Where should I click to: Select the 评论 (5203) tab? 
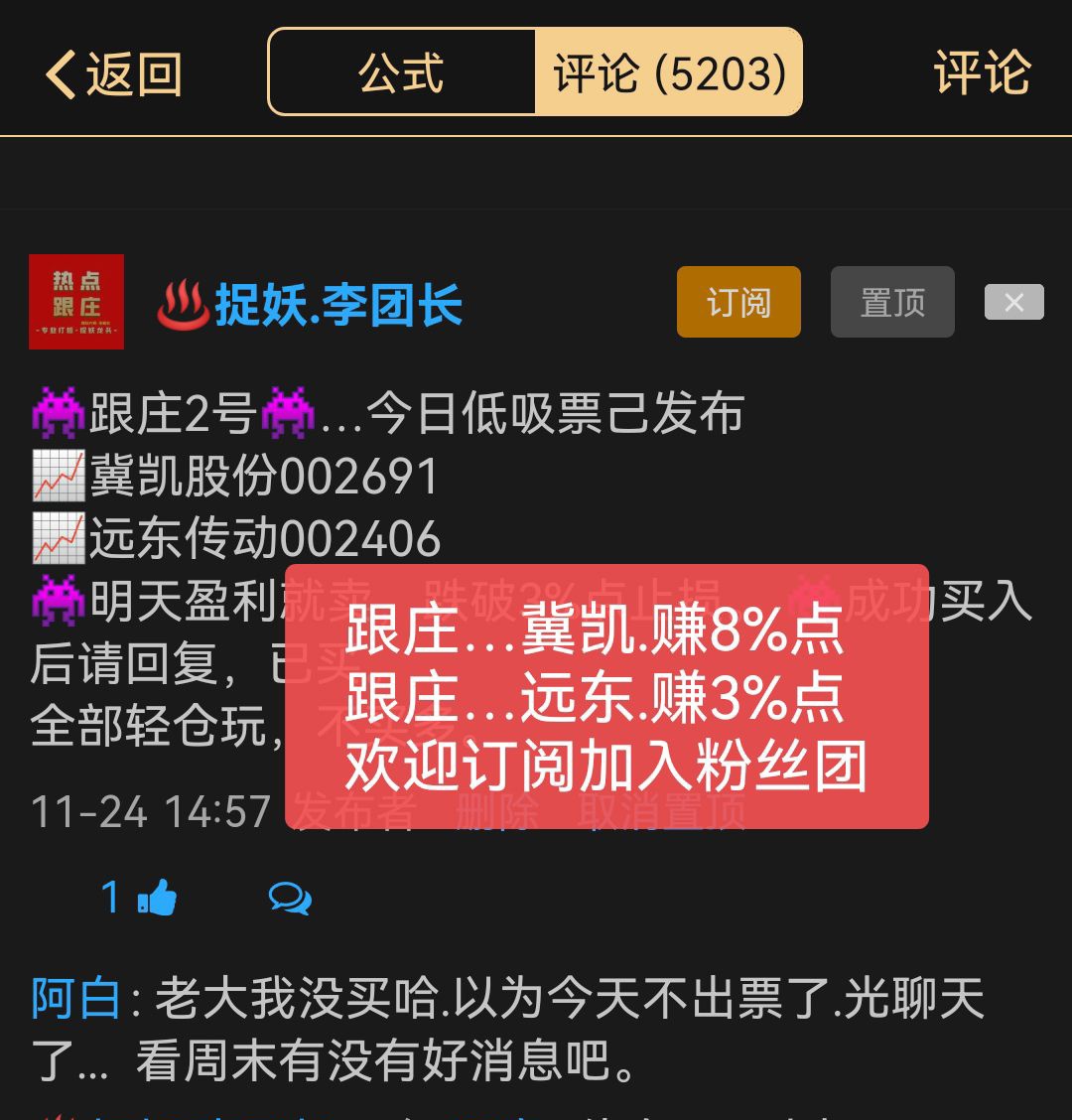pos(670,73)
